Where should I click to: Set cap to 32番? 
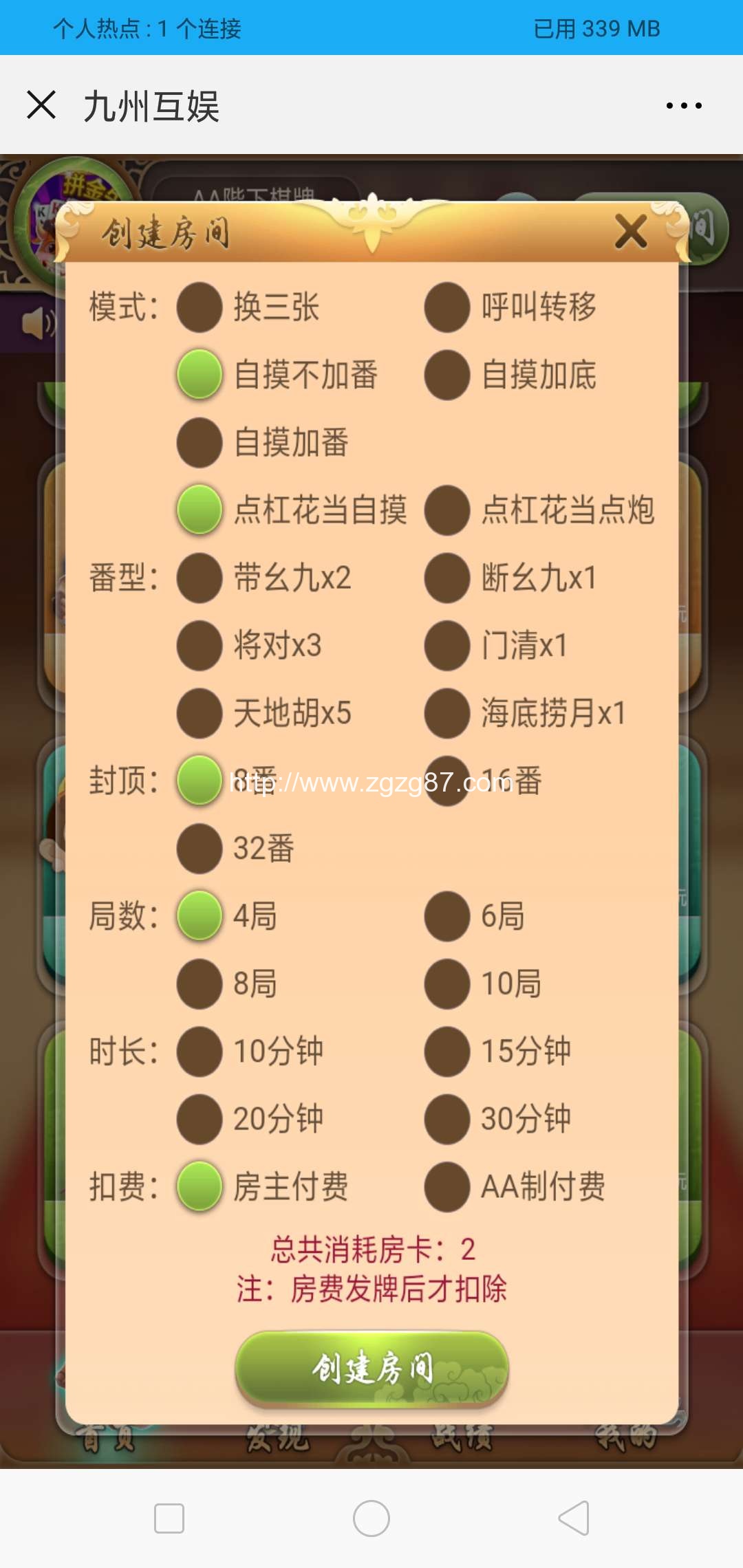point(200,848)
